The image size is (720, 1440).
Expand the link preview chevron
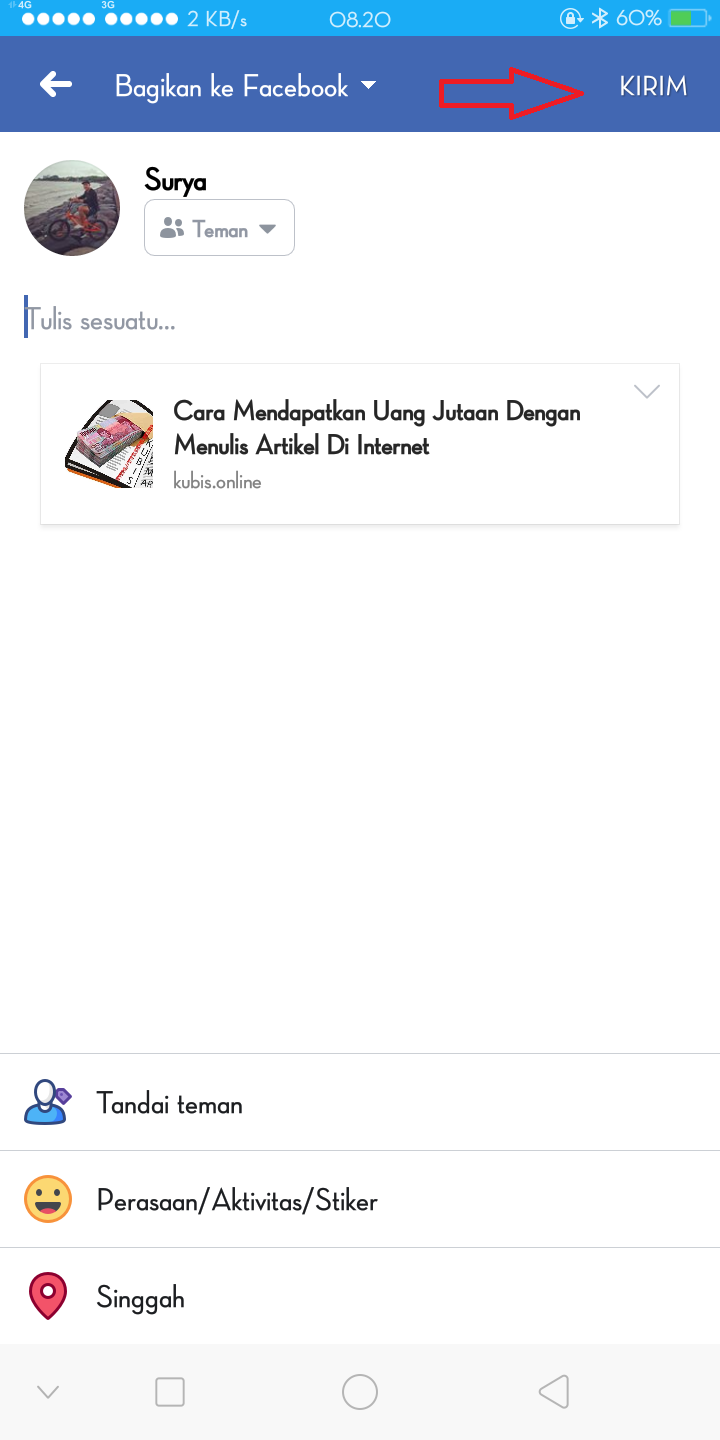pos(647,392)
